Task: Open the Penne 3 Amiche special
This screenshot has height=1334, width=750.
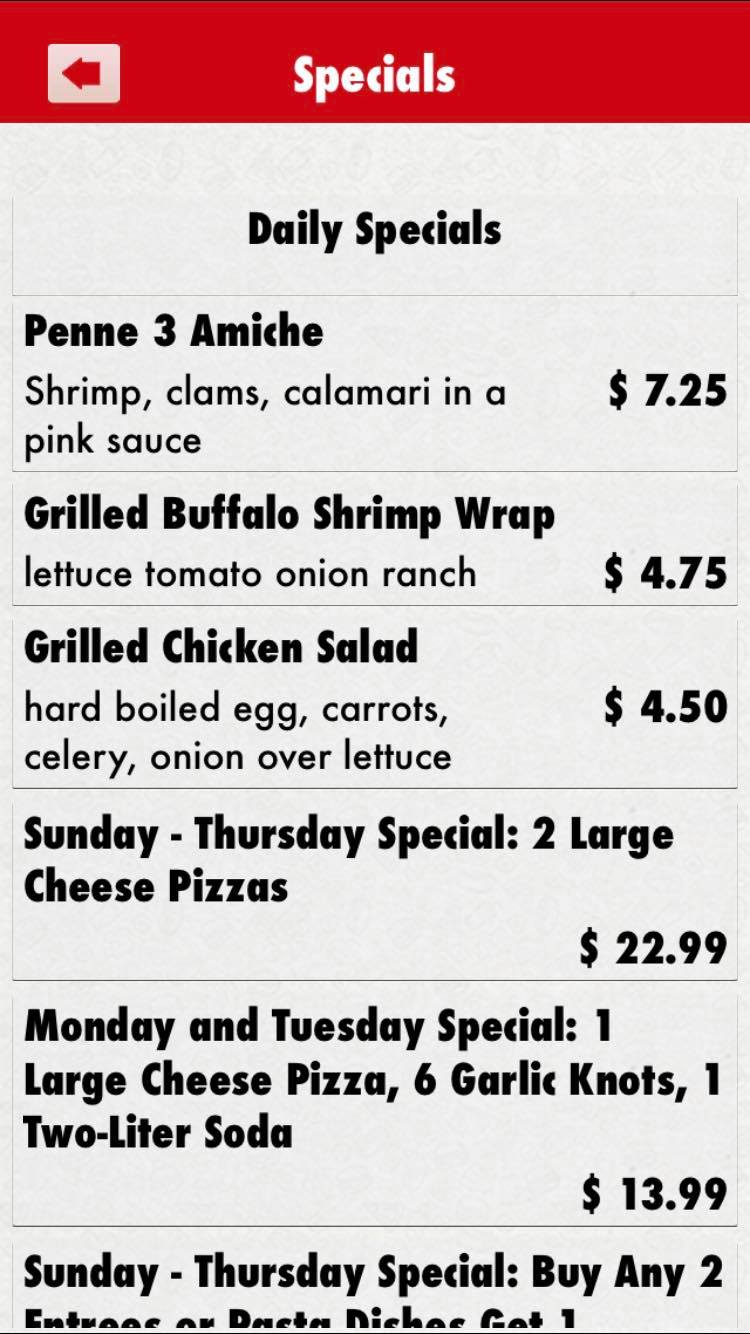Action: pos(374,386)
